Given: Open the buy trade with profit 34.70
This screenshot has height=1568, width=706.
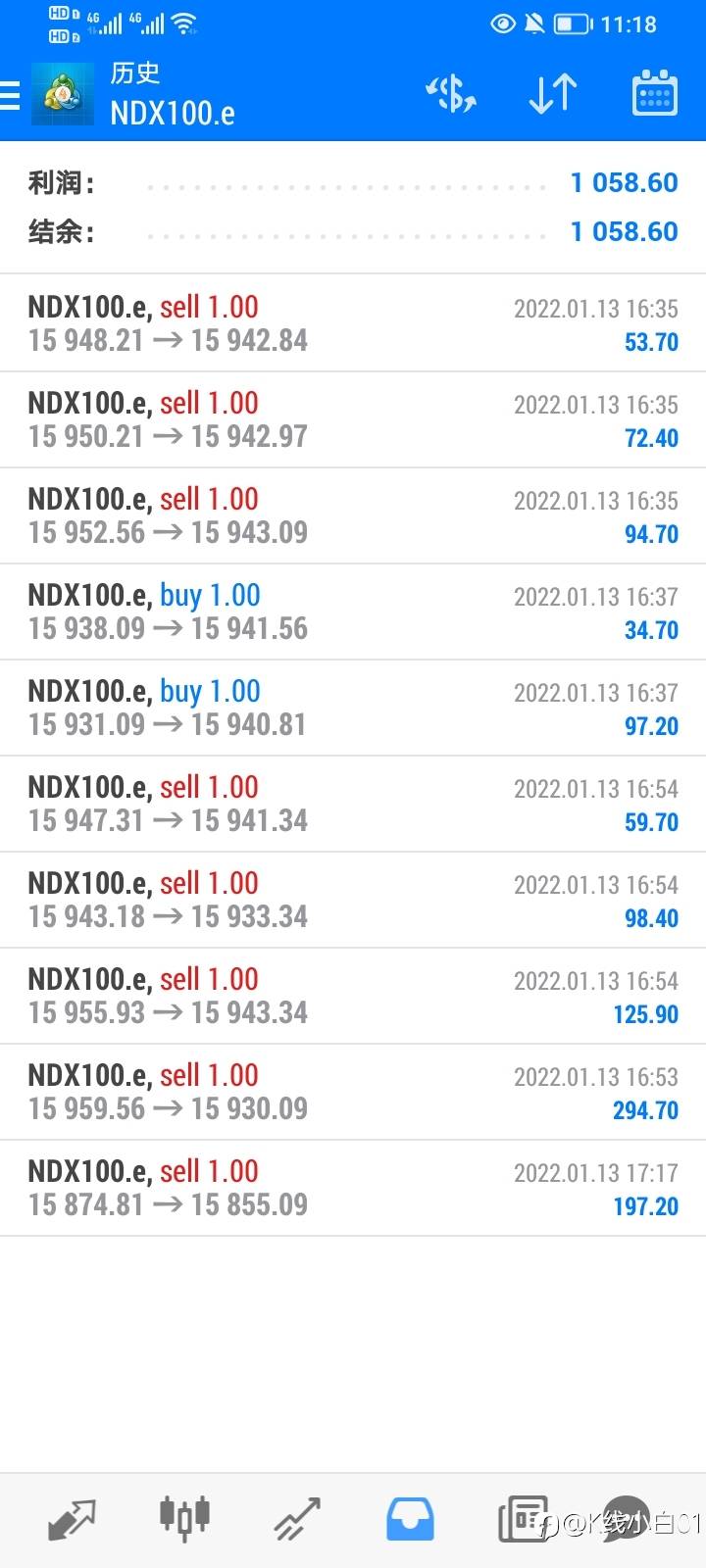Looking at the screenshot, I should pos(353,612).
